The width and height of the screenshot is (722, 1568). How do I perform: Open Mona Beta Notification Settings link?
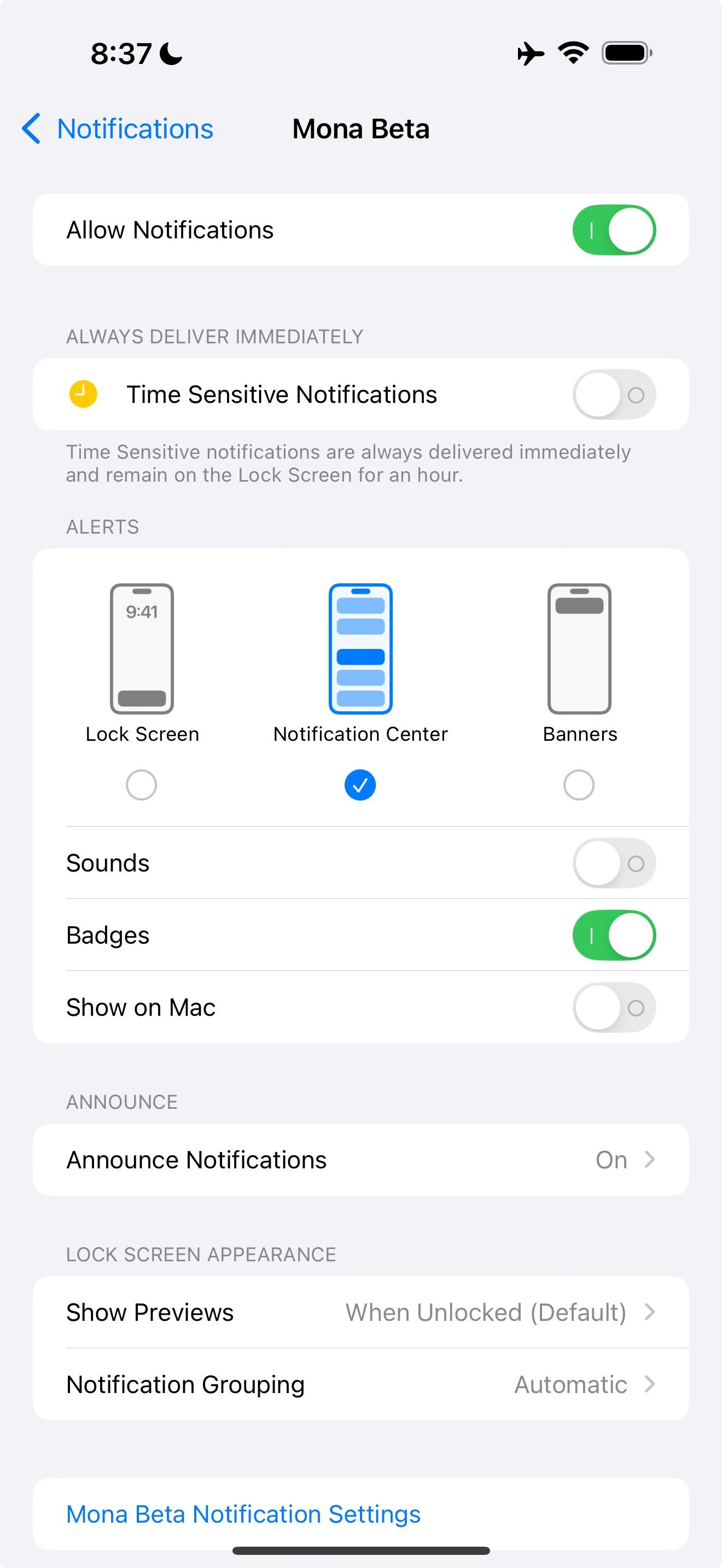click(243, 1514)
